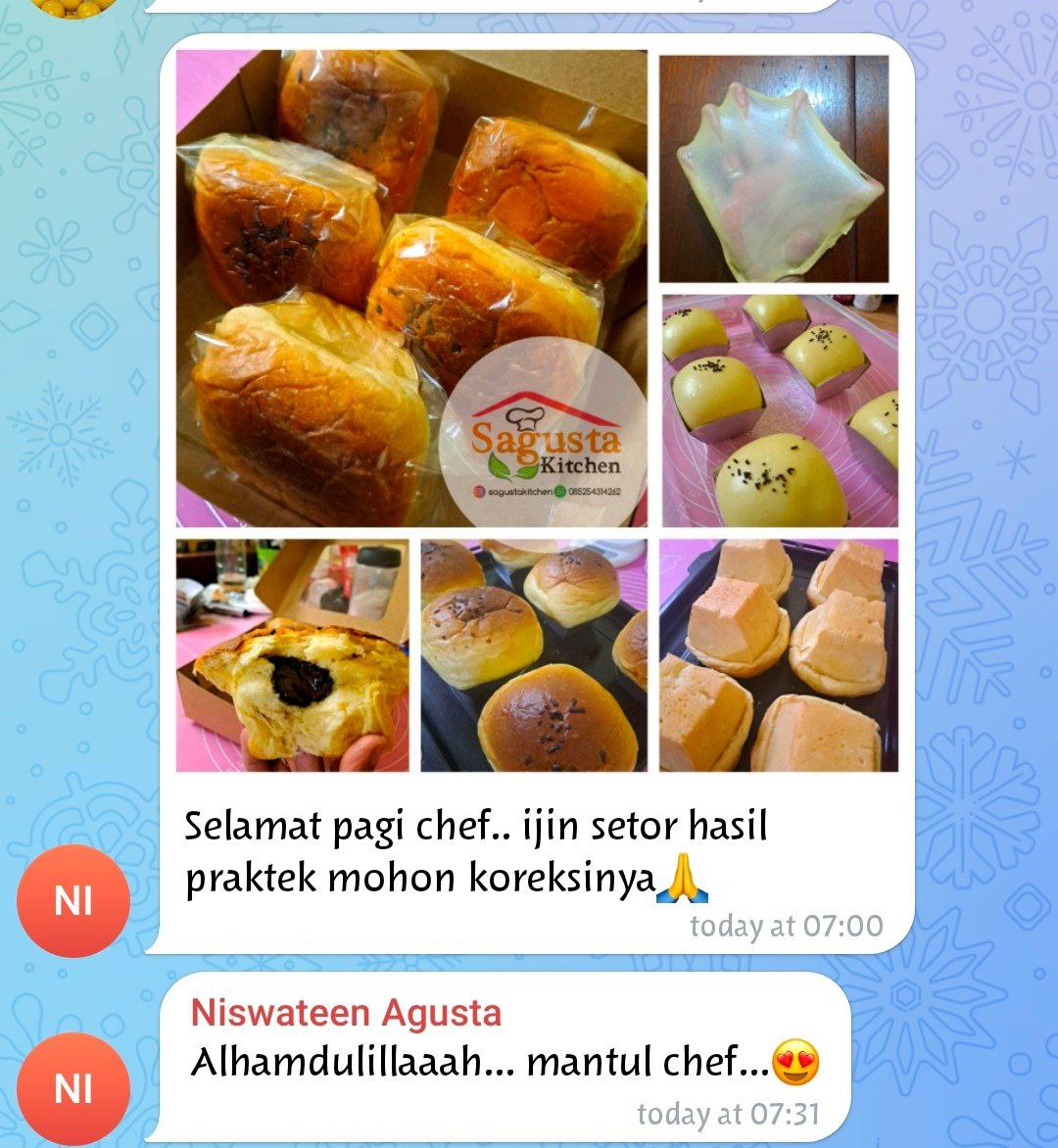Image resolution: width=1058 pixels, height=1148 pixels.
Task: Open Niswateen Agusta's profile from sender name
Action: [x=346, y=1013]
